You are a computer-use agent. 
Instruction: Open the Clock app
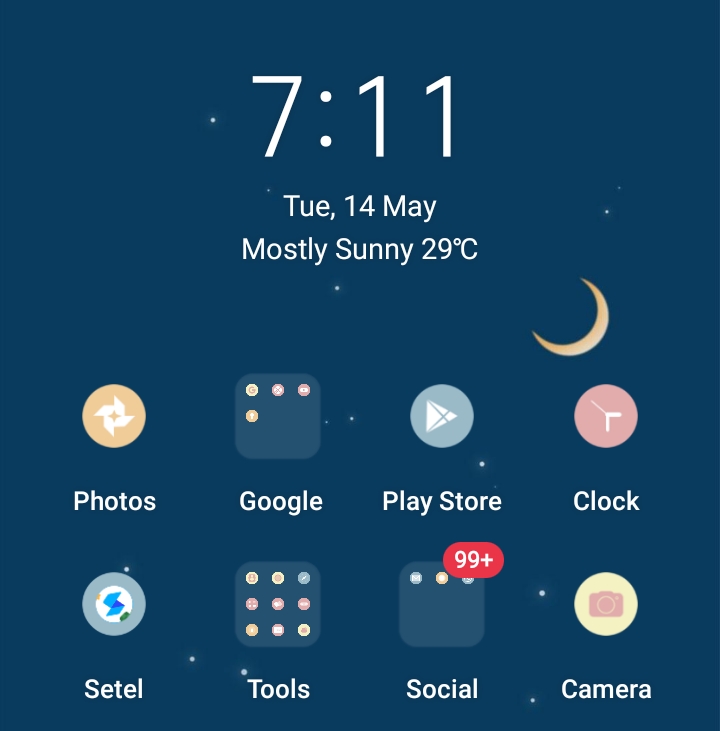[606, 416]
